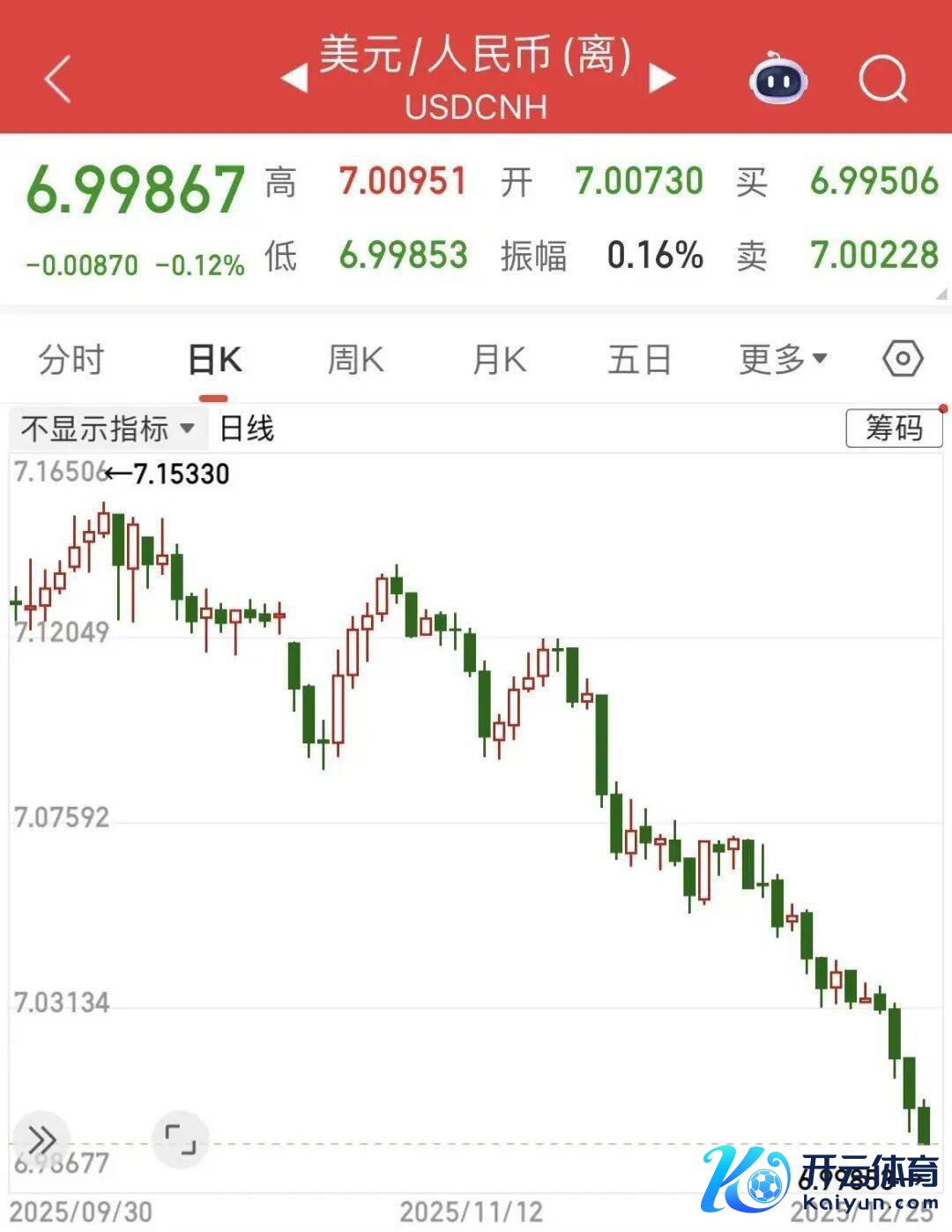Select the 日K tab
The width and height of the screenshot is (952, 1232).
(214, 360)
